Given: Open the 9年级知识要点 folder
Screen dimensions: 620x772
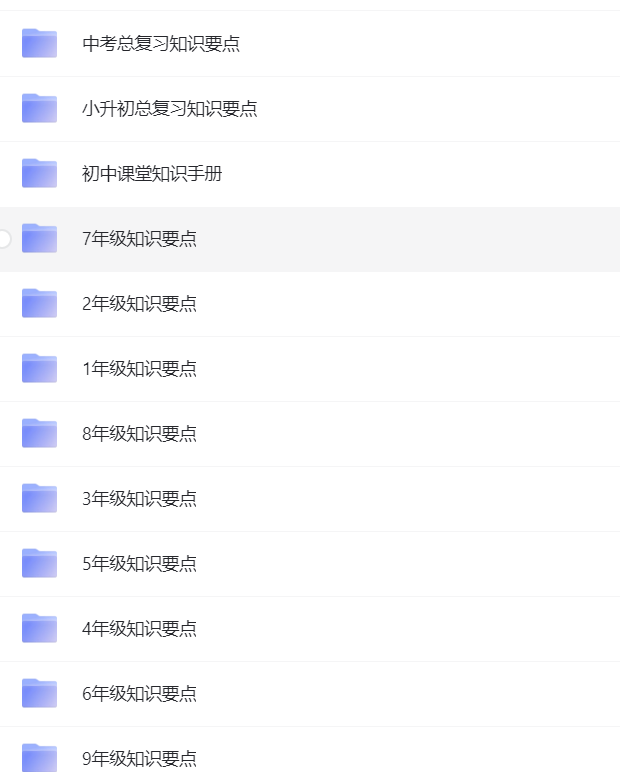Looking at the screenshot, I should point(139,758).
